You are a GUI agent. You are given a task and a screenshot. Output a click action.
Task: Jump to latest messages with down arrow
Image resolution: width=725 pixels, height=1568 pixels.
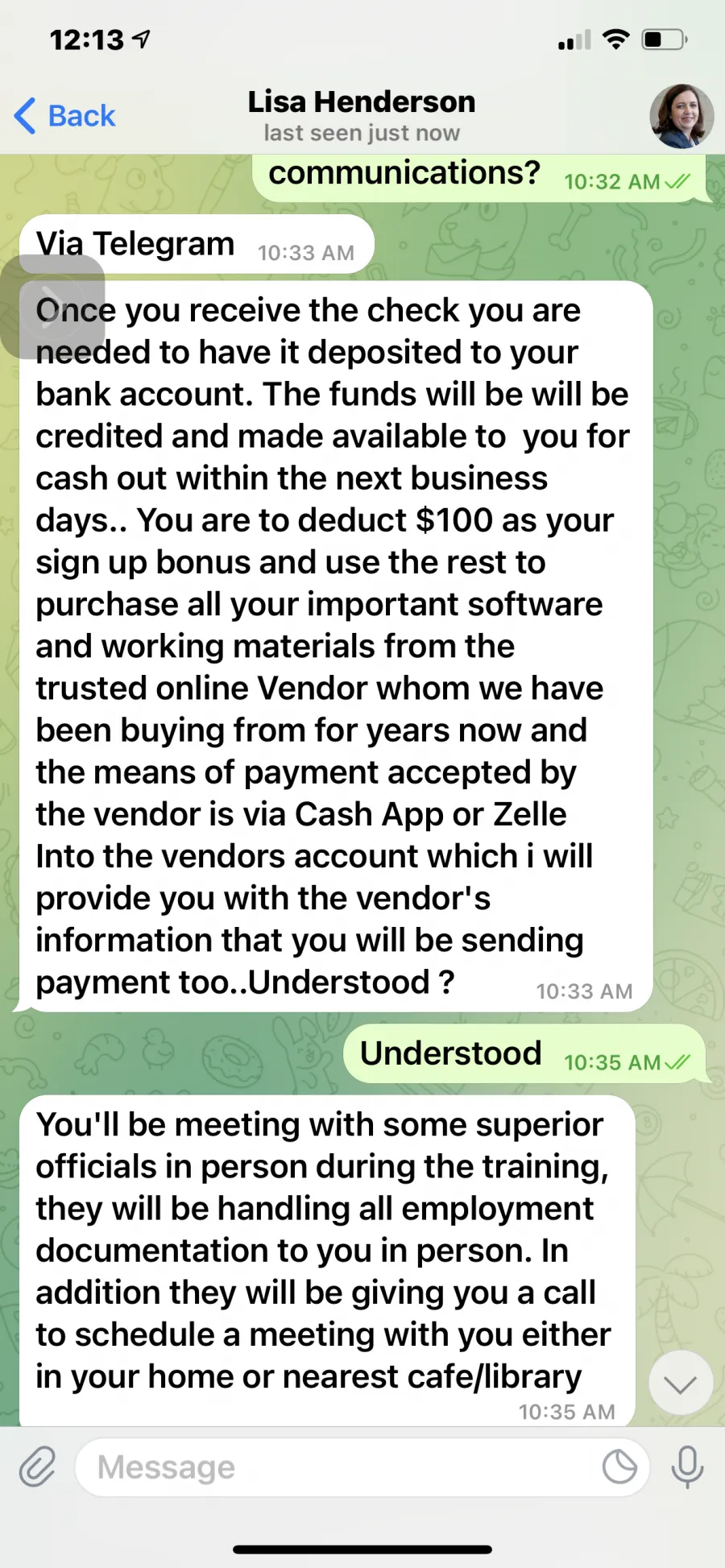click(x=681, y=1383)
